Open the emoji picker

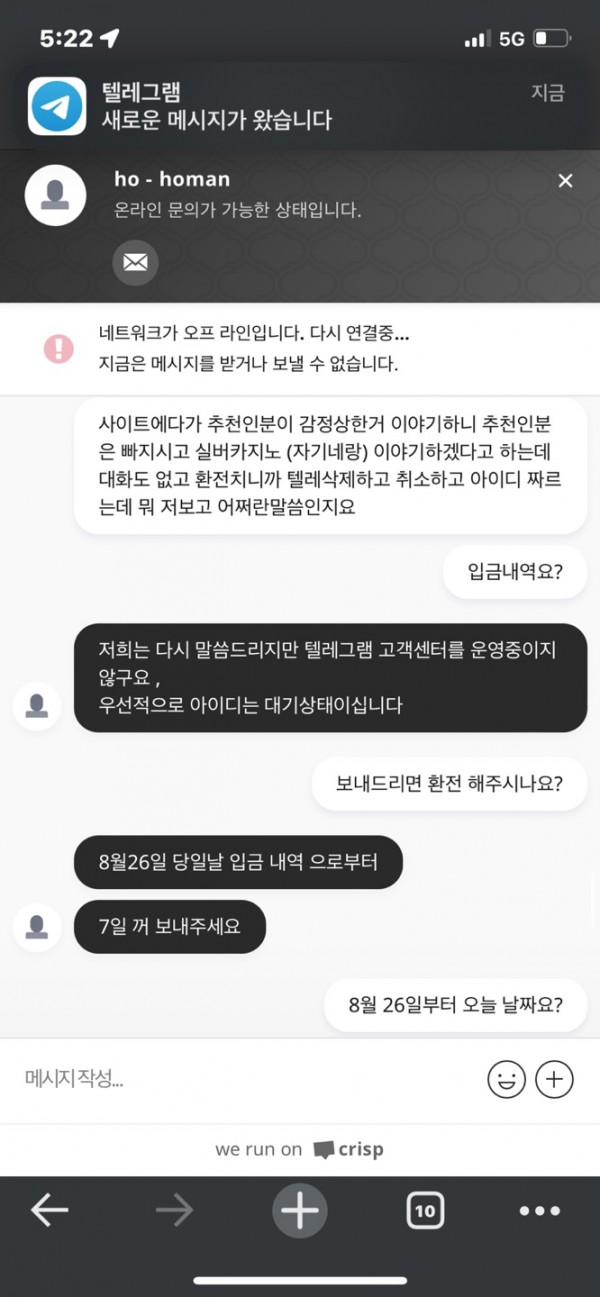[506, 1079]
